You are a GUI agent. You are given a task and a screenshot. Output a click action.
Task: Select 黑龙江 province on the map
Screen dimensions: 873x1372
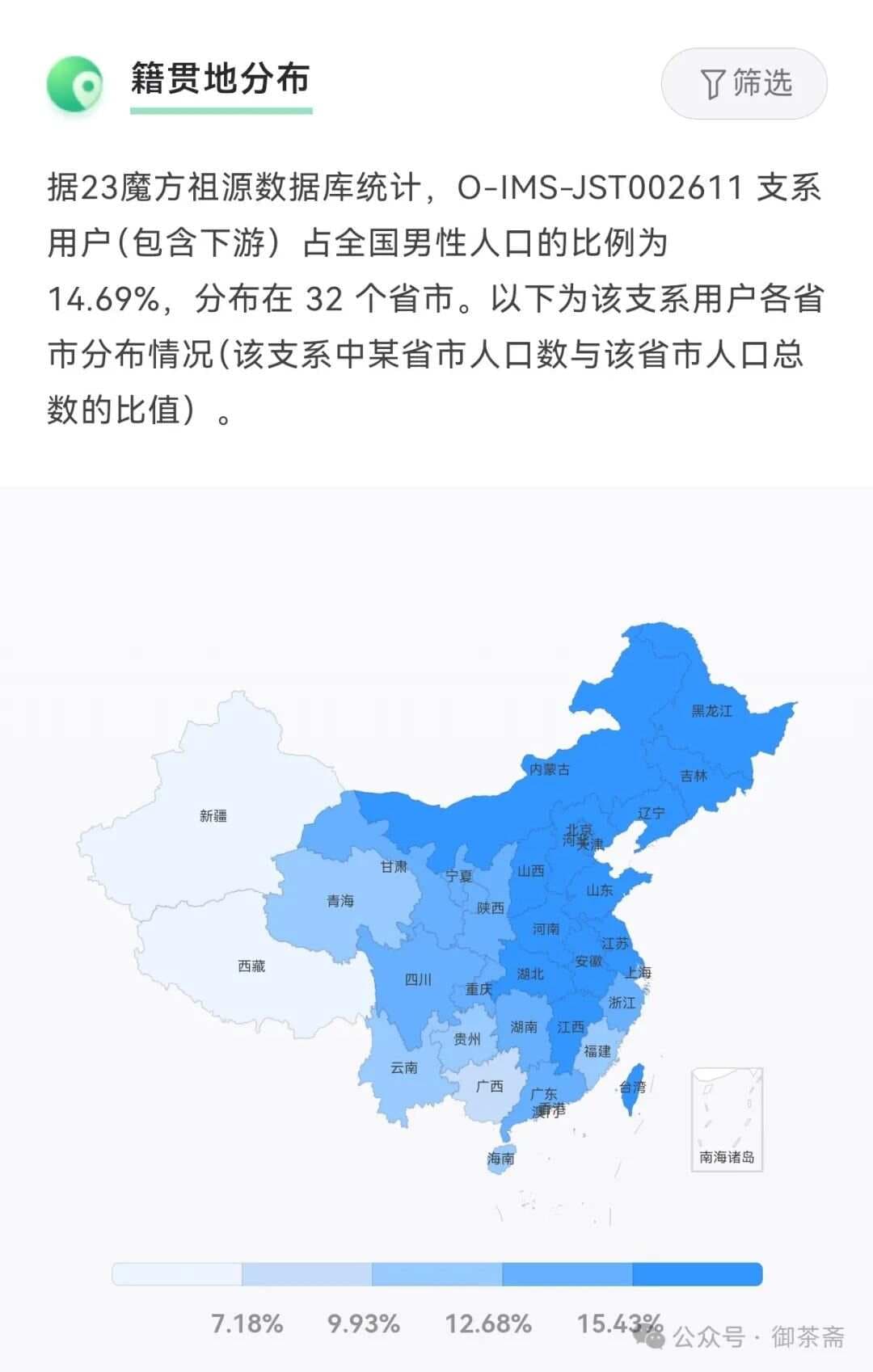[711, 711]
